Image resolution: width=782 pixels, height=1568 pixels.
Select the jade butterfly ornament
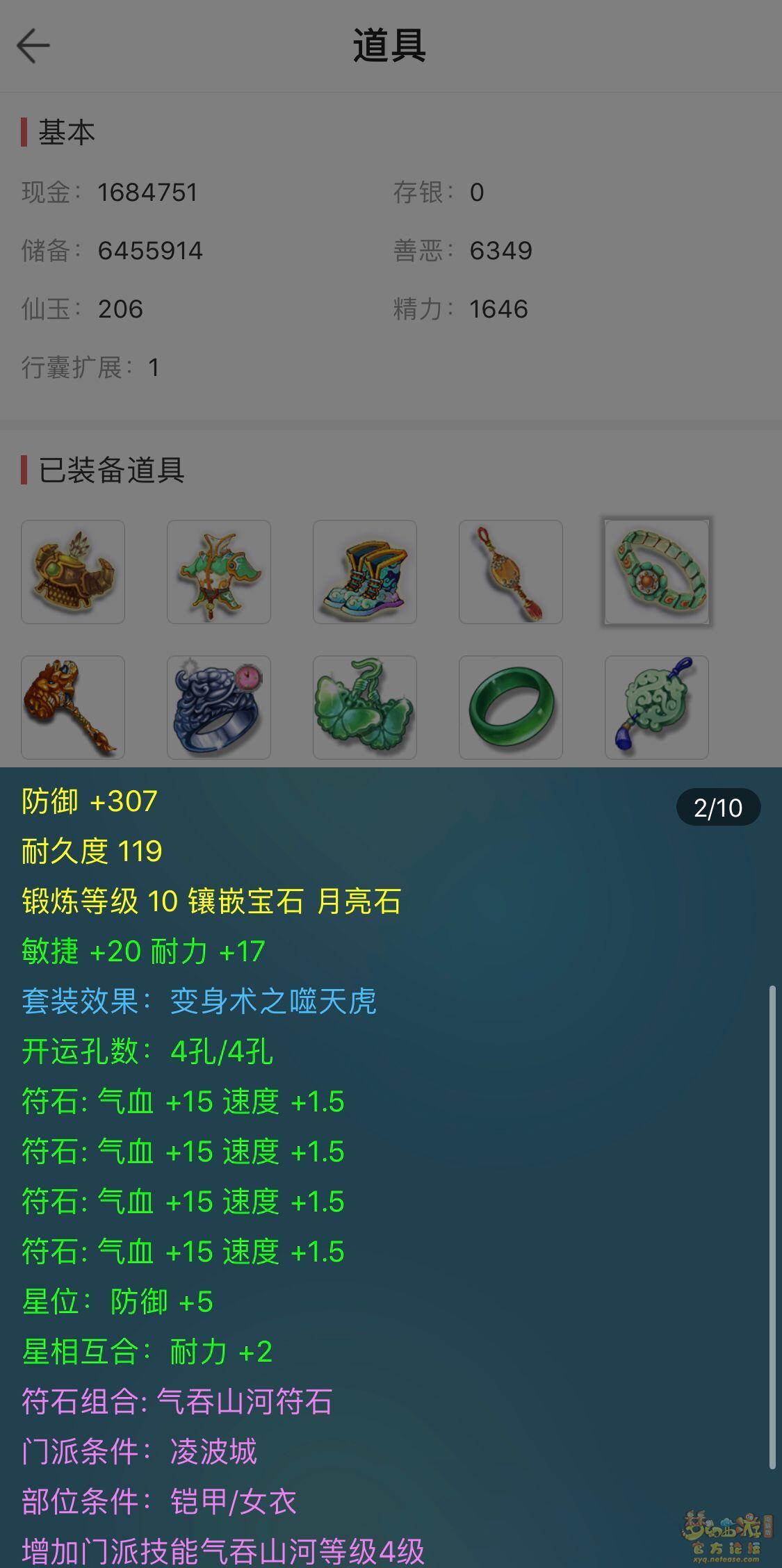365,708
